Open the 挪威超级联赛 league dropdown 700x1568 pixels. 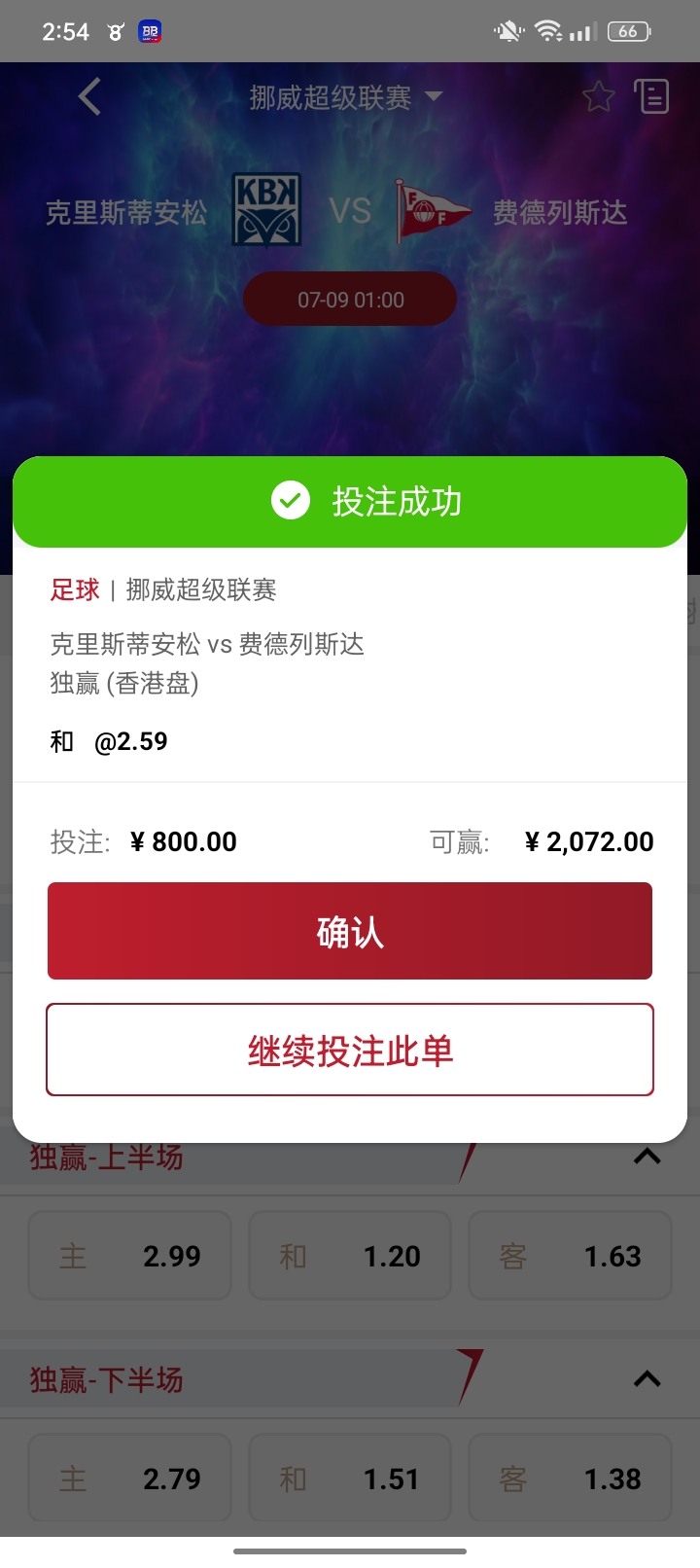(346, 97)
